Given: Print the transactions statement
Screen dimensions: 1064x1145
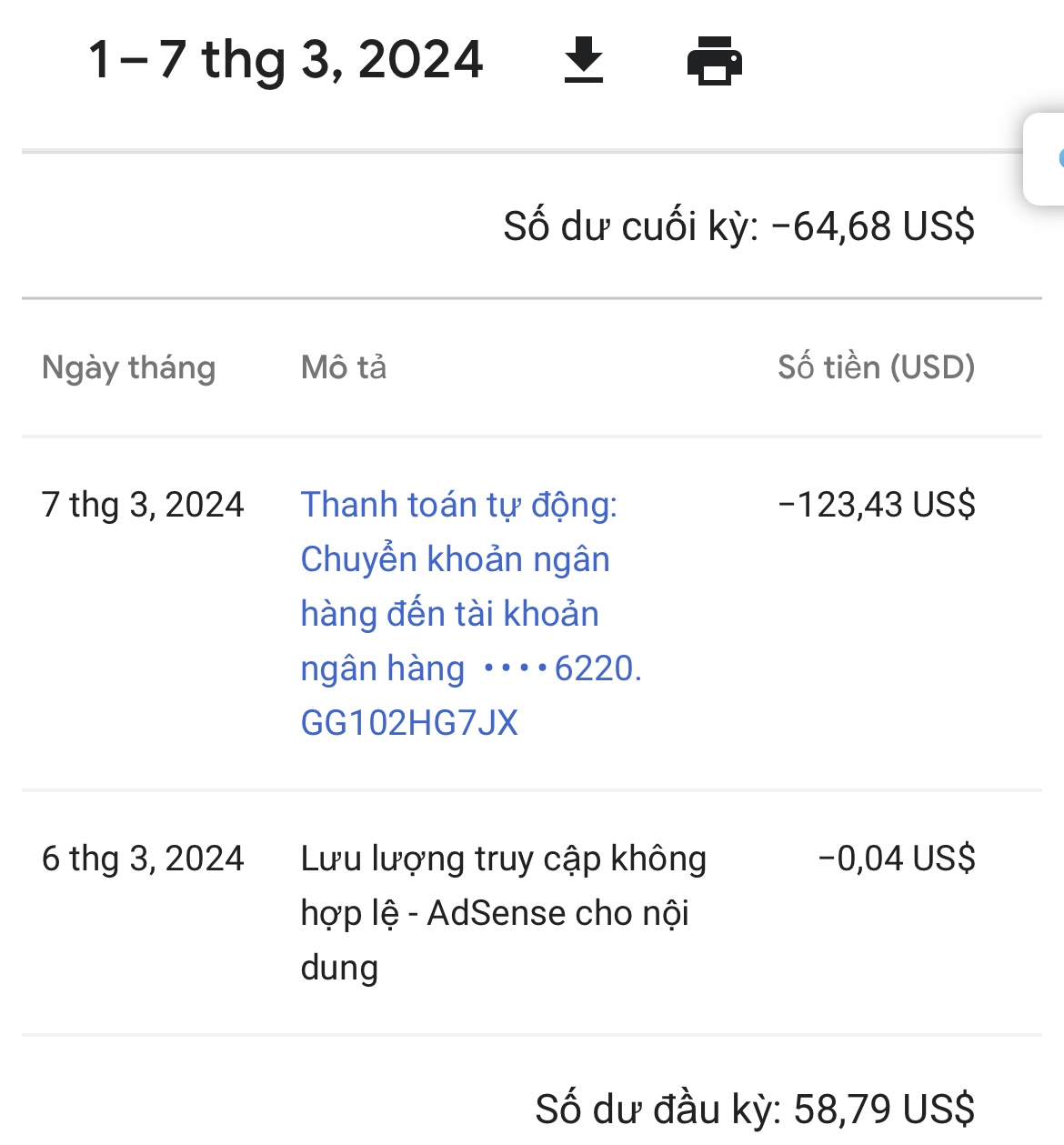Looking at the screenshot, I should click(x=714, y=61).
